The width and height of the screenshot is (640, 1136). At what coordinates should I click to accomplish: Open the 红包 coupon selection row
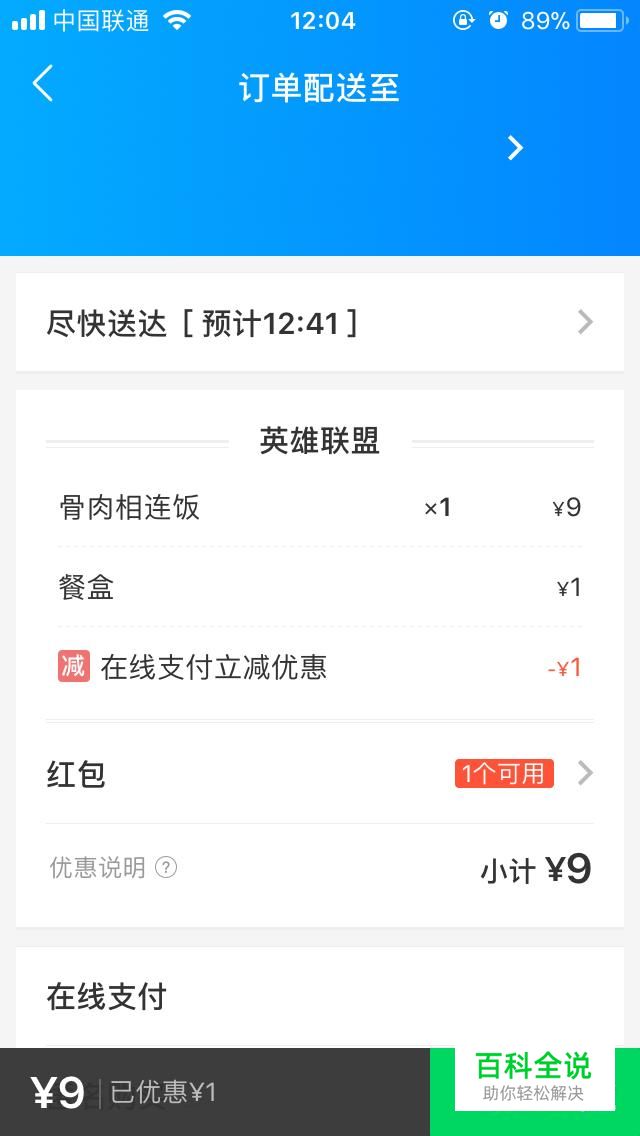pos(320,774)
